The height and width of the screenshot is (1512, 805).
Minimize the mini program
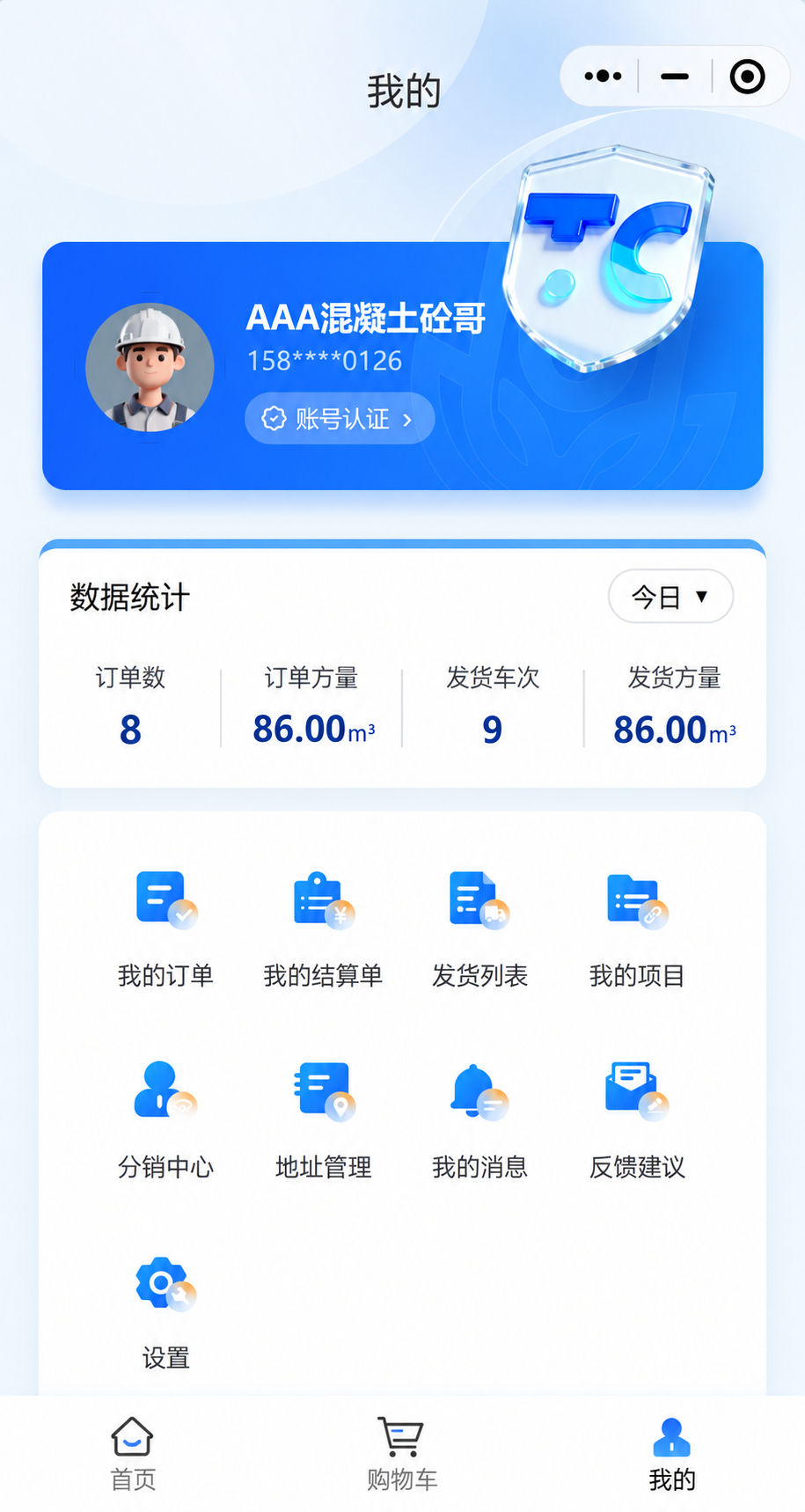click(x=675, y=77)
